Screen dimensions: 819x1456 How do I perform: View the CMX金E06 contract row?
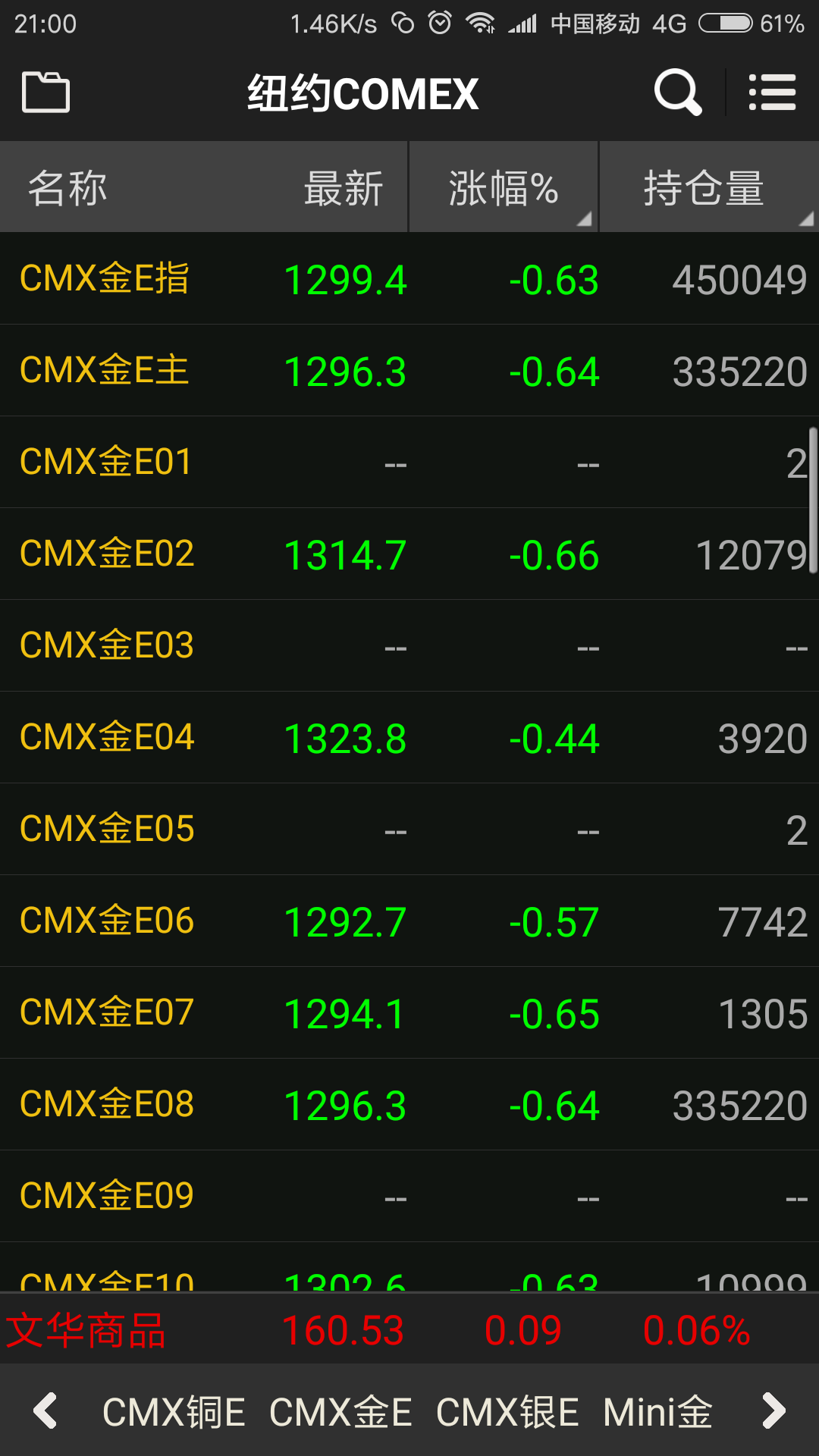tap(409, 921)
